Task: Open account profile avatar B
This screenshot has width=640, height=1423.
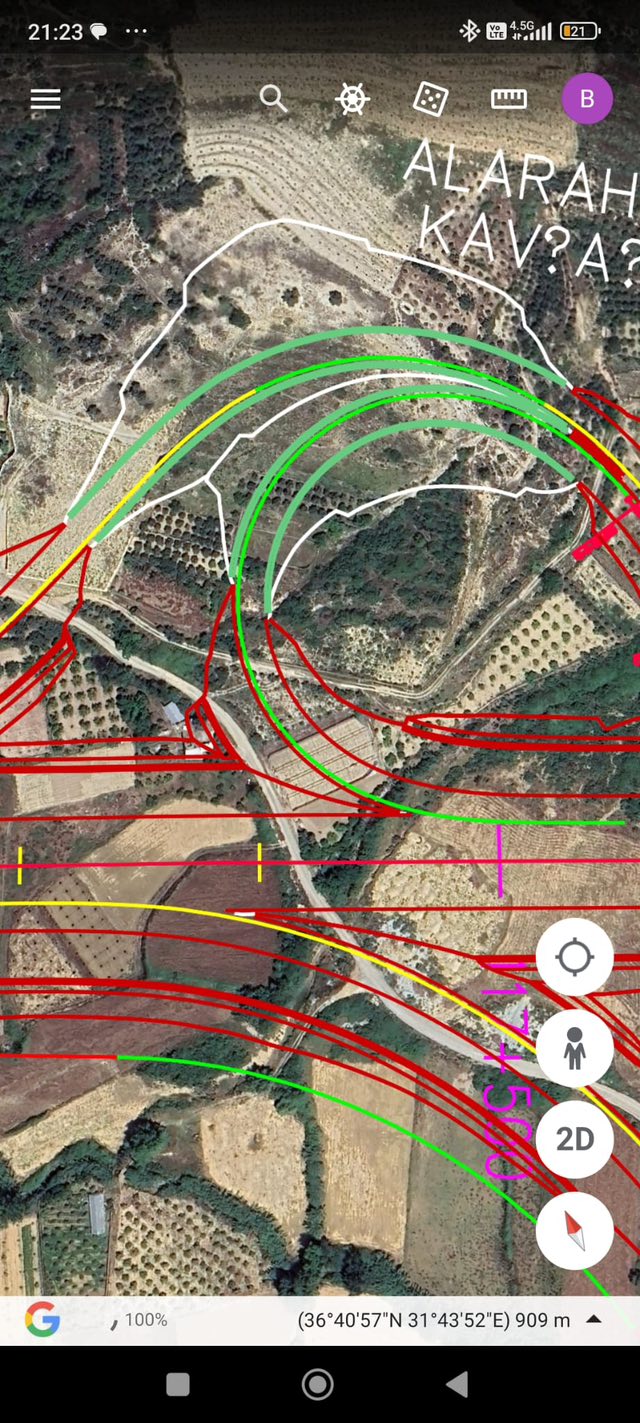Action: (x=587, y=98)
